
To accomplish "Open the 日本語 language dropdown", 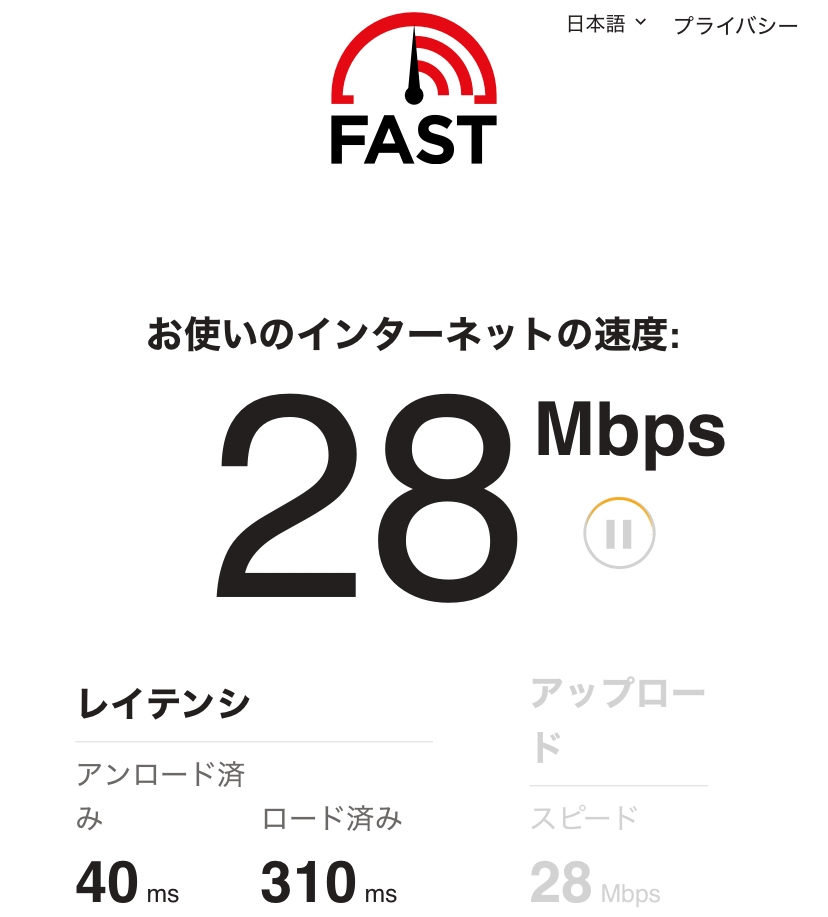I will (x=606, y=24).
